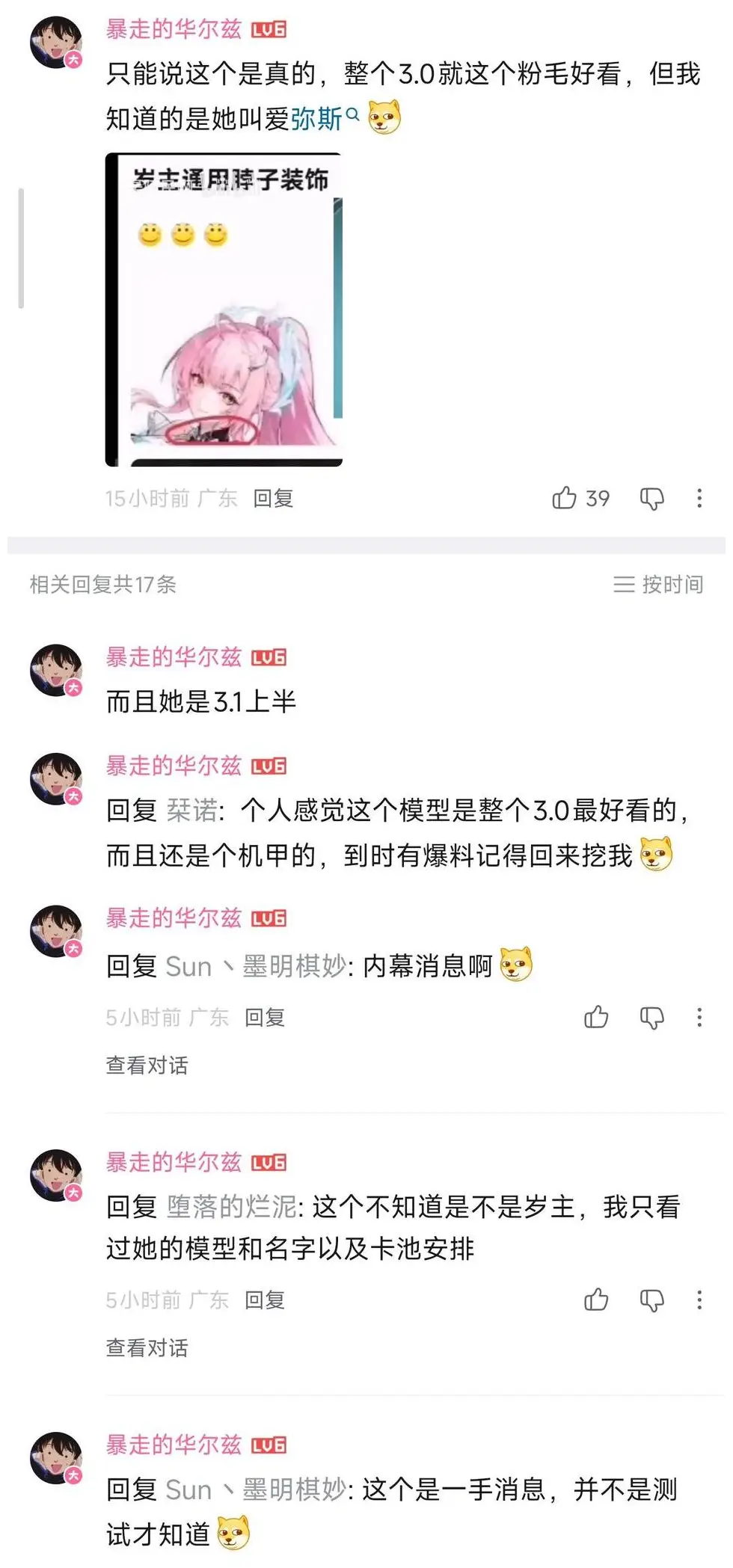Viewport: 733px width, 1568px height.
Task: Like the reply to 堕落的烂泥
Action: [596, 1300]
